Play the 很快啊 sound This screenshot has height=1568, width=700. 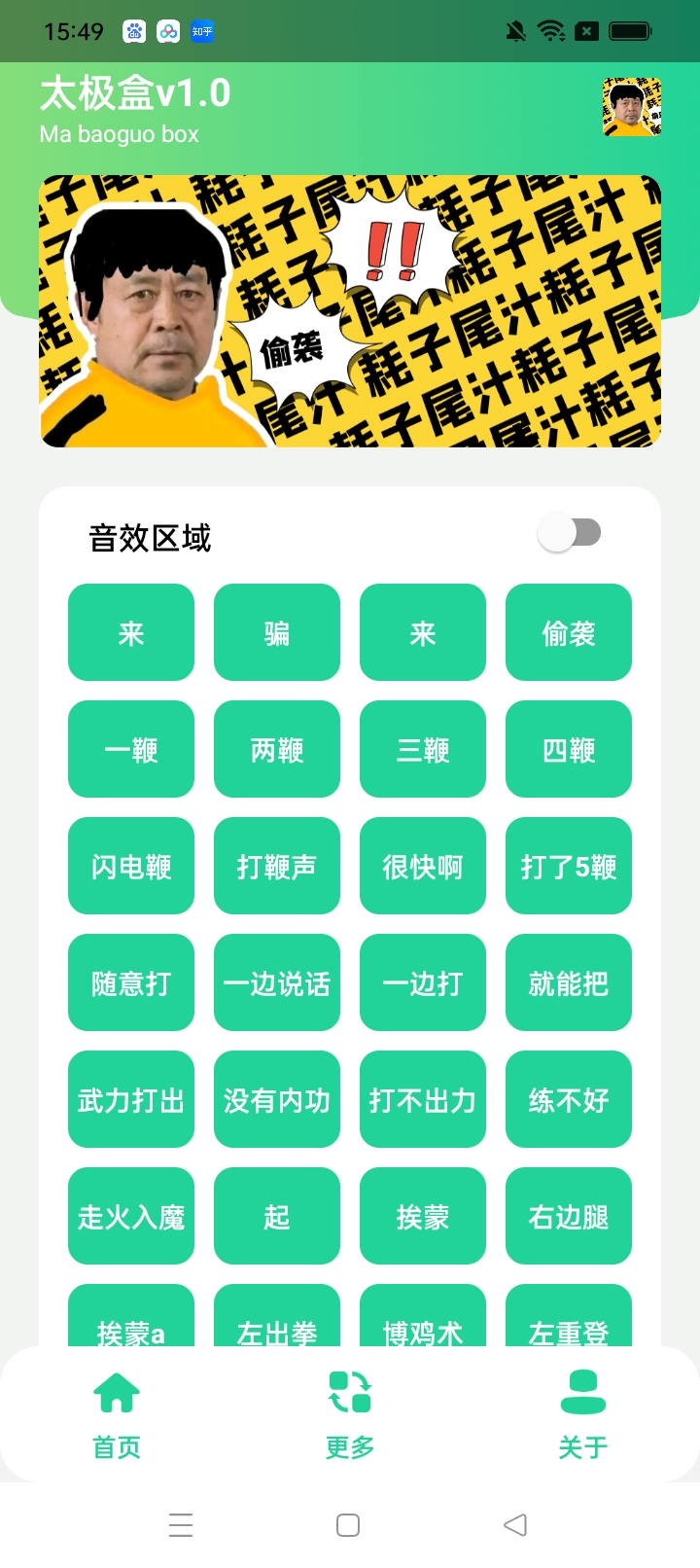click(x=423, y=866)
